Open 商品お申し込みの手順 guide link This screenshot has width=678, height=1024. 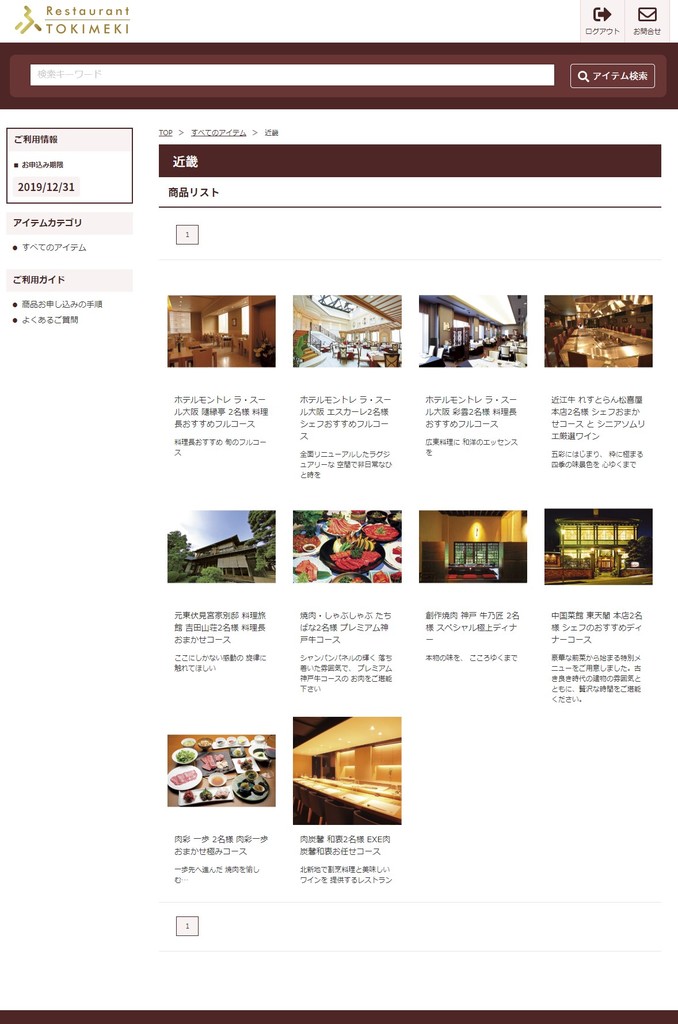pos(62,304)
